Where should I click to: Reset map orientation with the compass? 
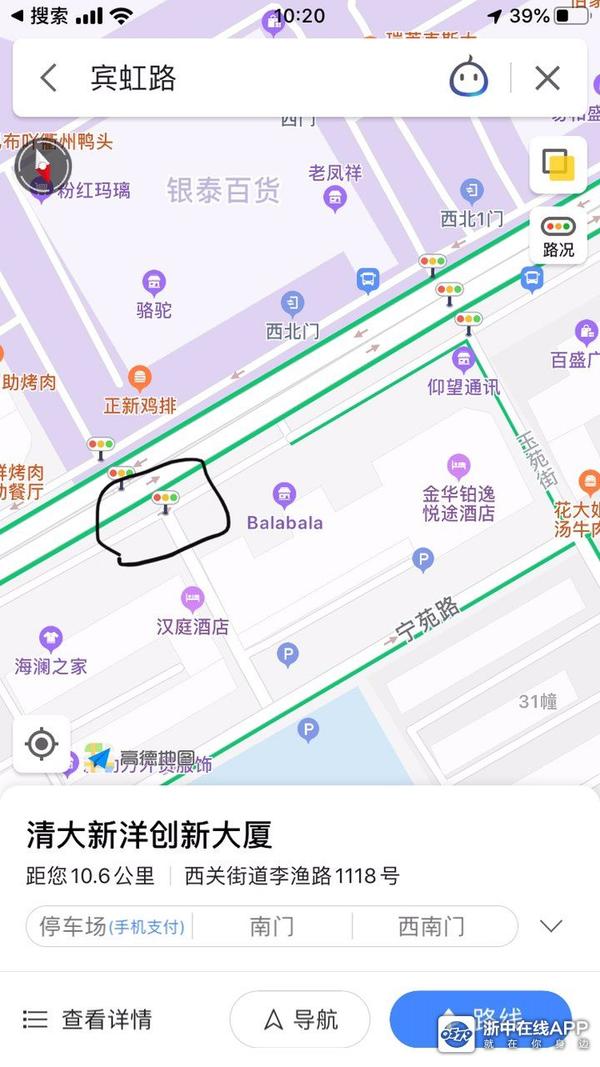[x=43, y=163]
